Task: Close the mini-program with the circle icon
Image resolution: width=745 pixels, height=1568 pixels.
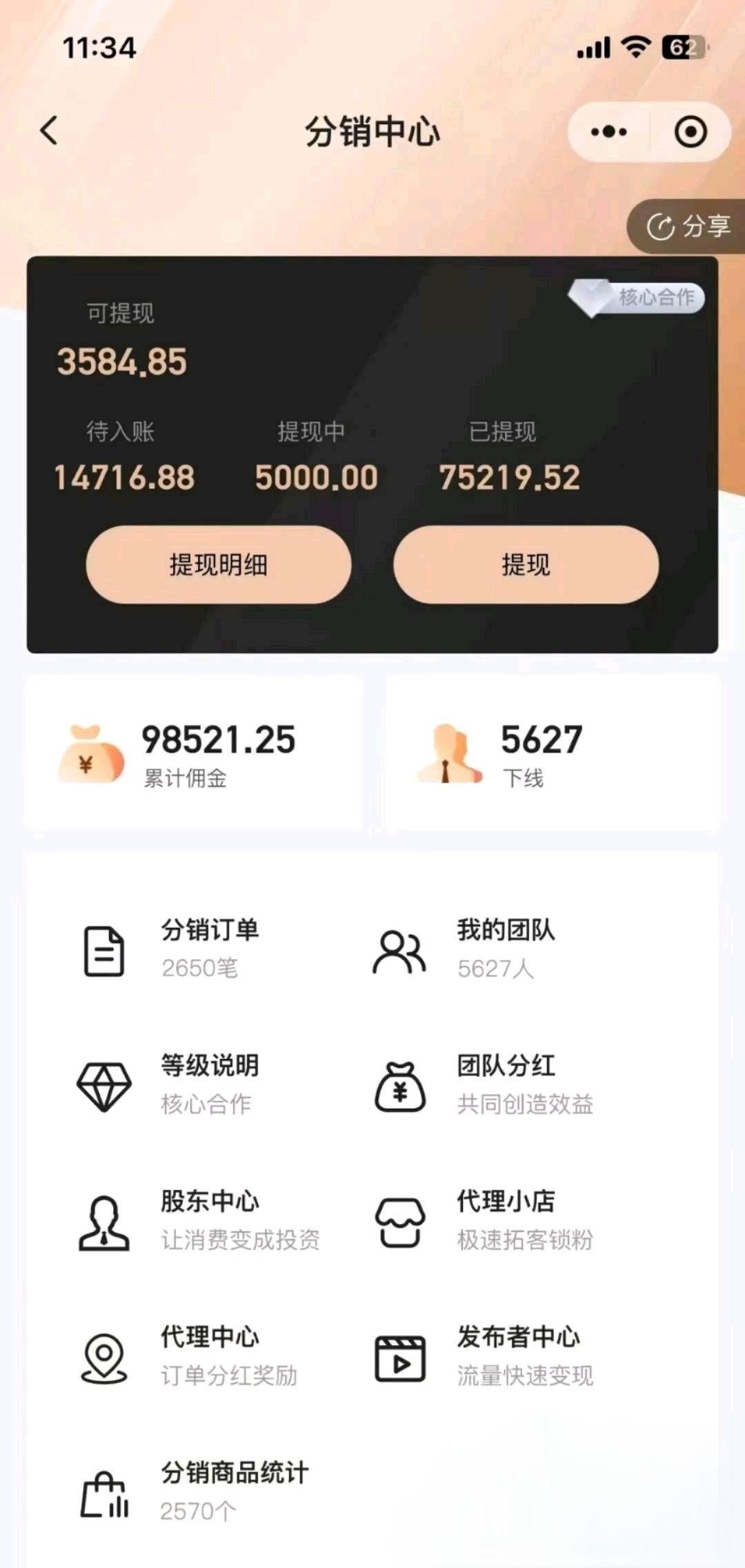Action: pos(691,132)
